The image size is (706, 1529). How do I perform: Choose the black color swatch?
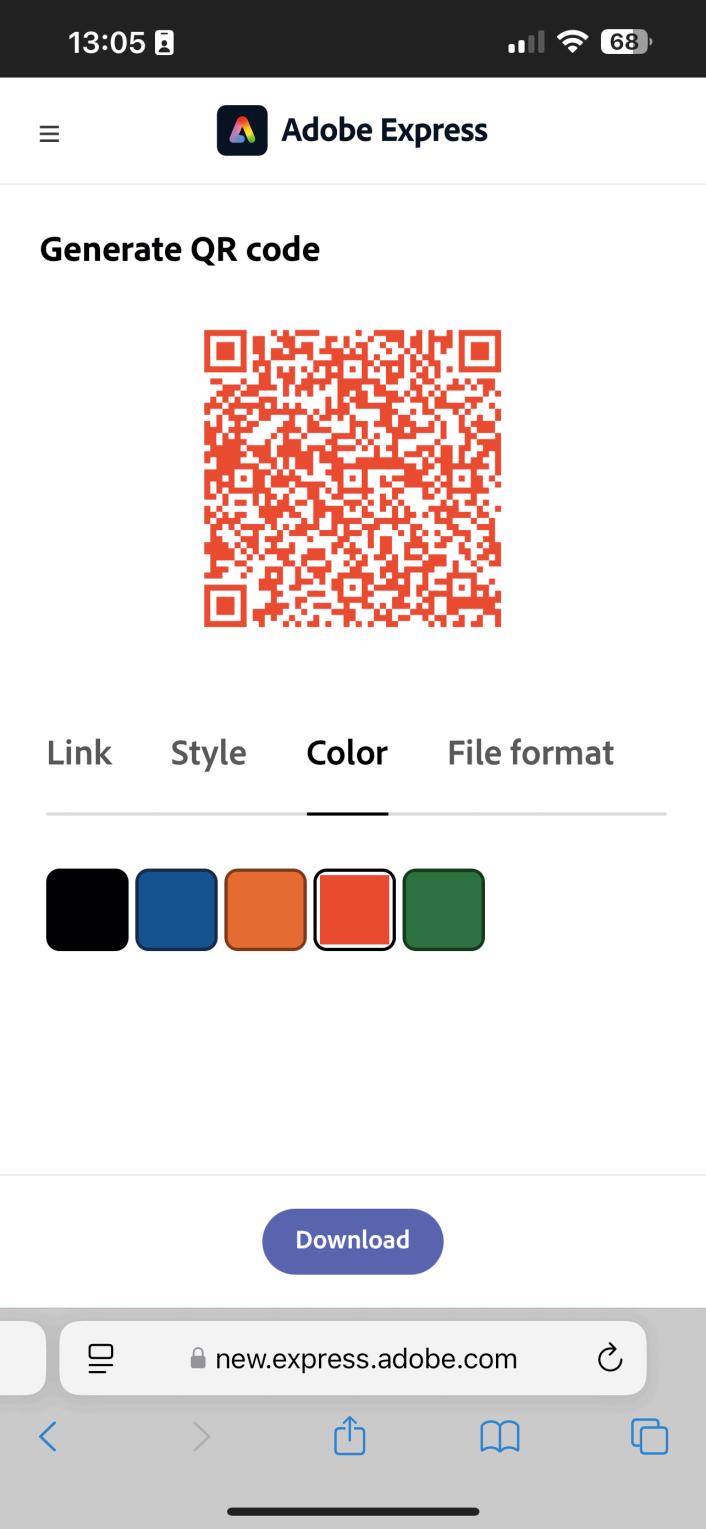click(87, 909)
